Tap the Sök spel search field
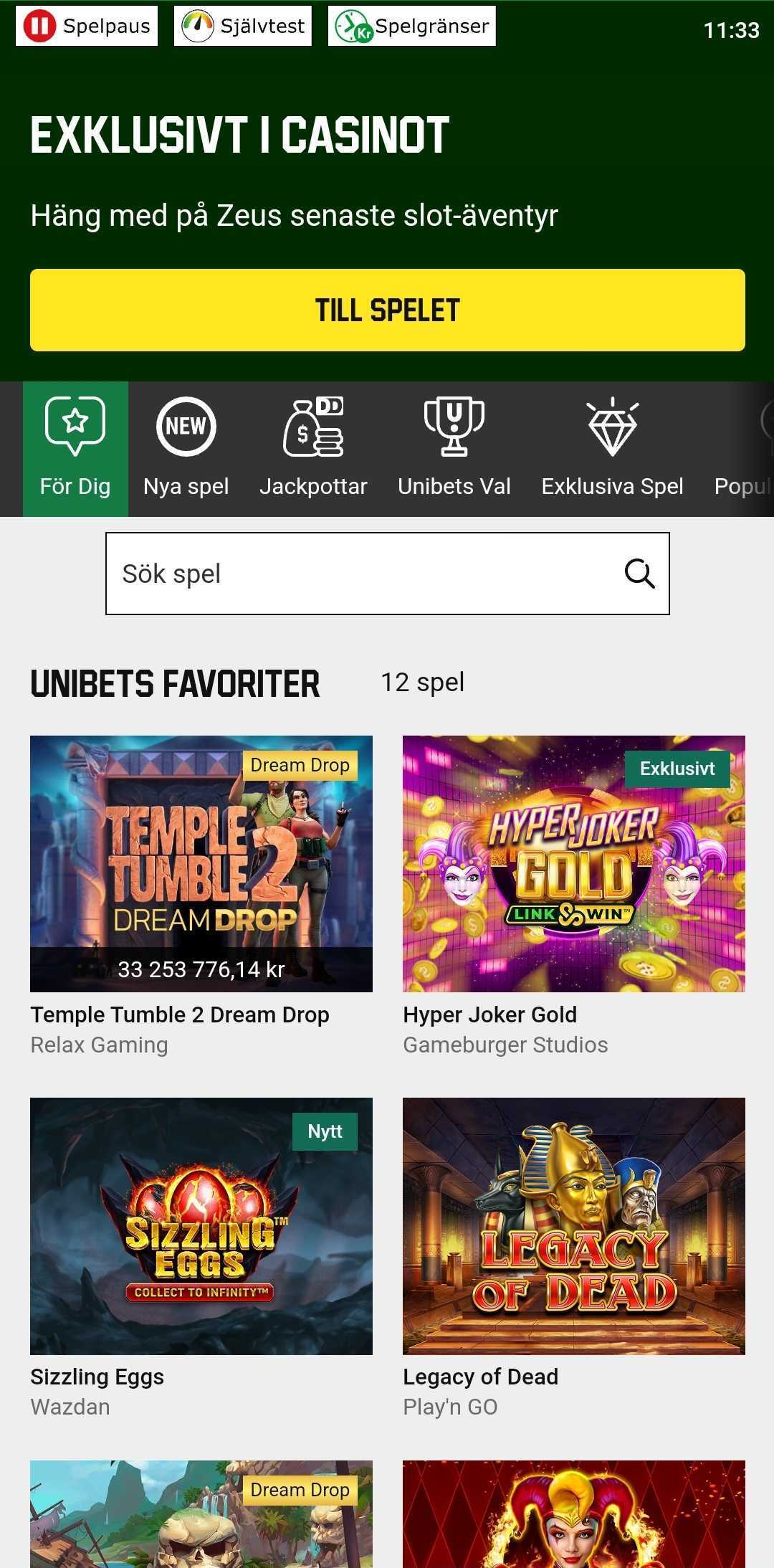This screenshot has height=1568, width=774. pos(358,574)
